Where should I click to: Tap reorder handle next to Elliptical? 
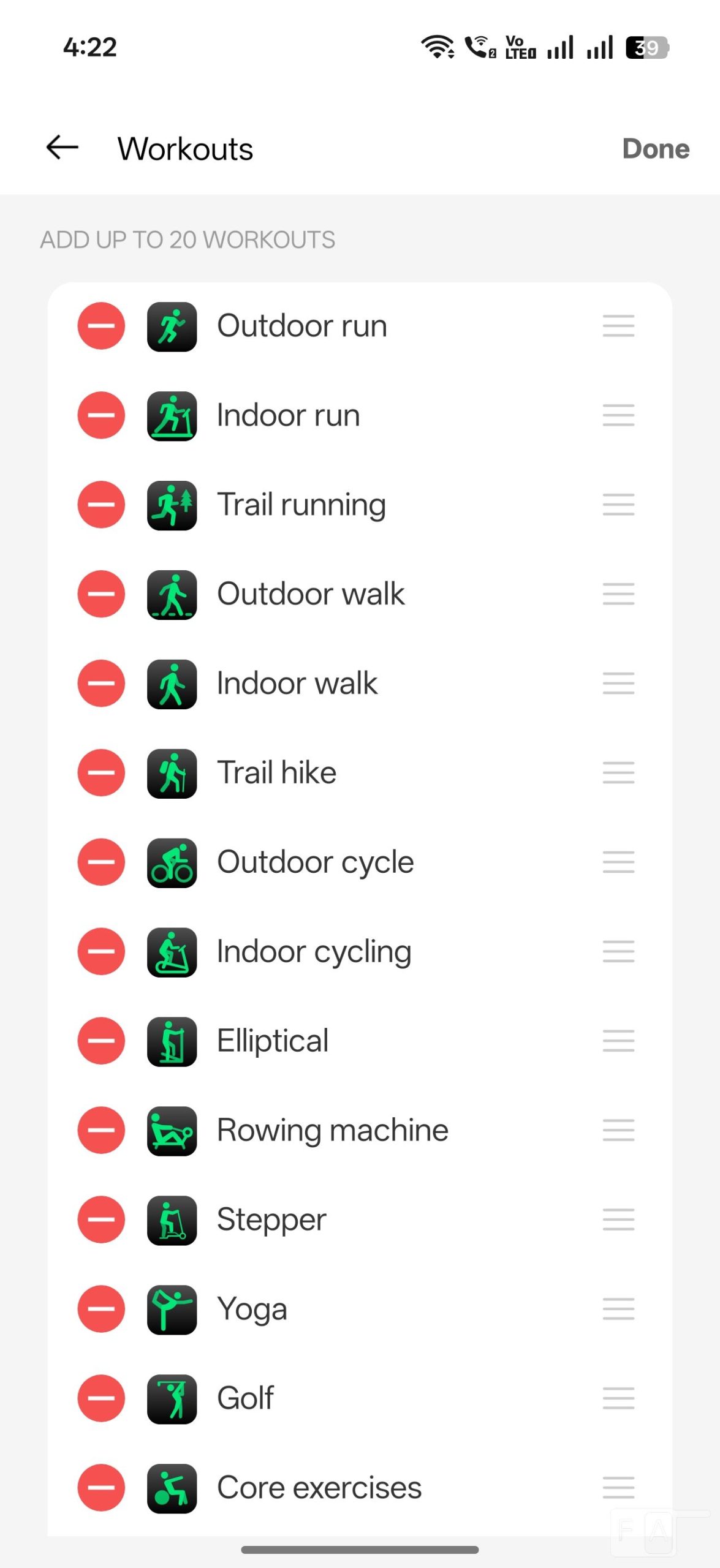click(618, 1041)
